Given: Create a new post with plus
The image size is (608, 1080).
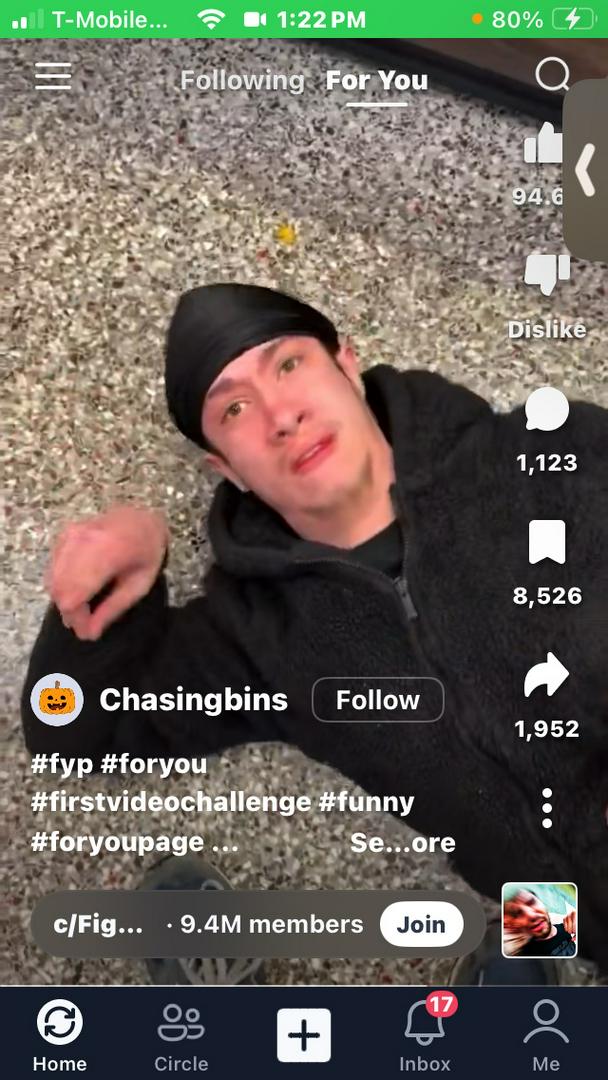Looking at the screenshot, I should pos(303,1034).
